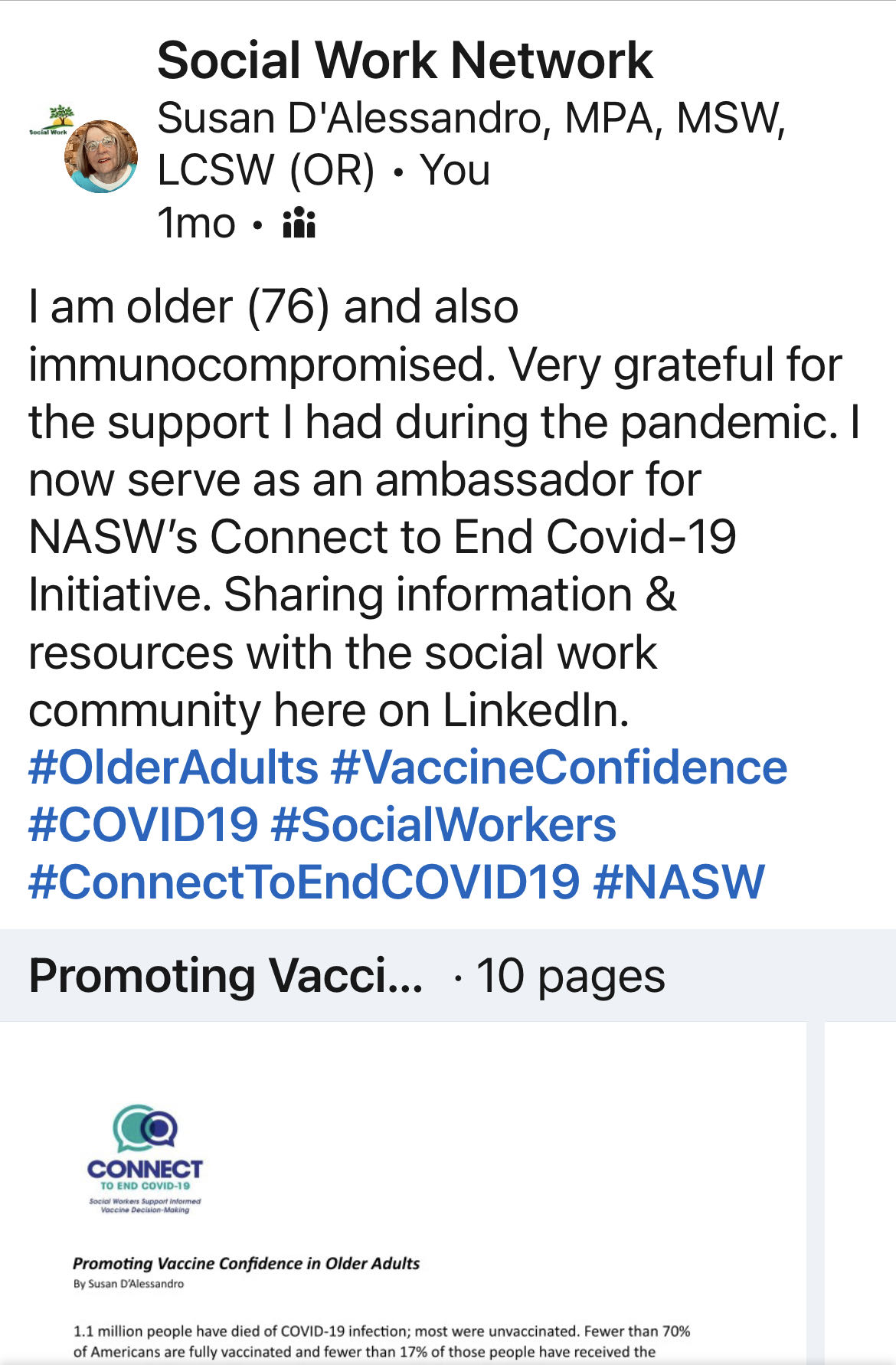Tap Susan's profile photo
This screenshot has height=1365, width=896.
(101, 156)
